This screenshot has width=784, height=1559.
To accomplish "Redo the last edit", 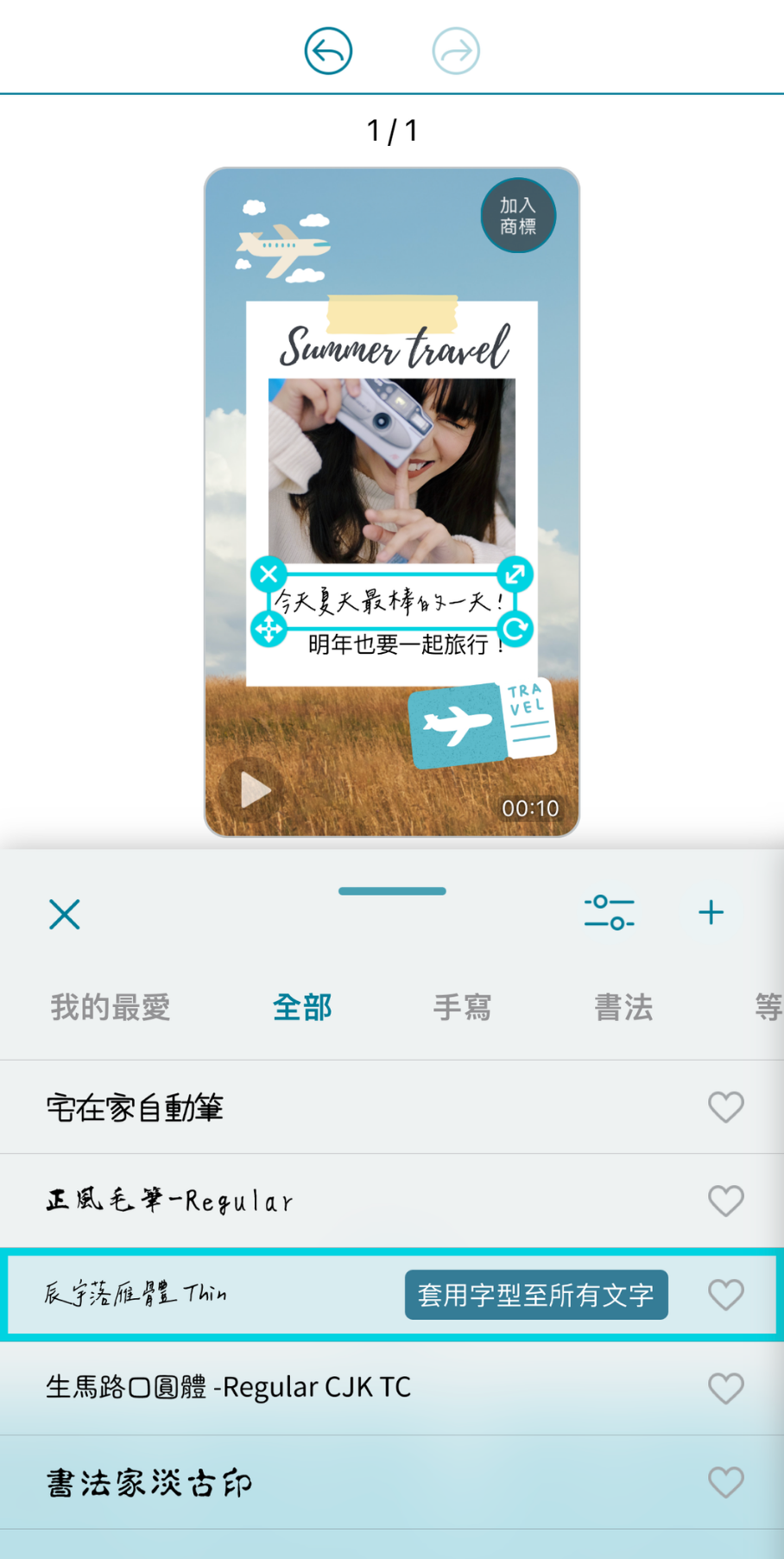I will (x=456, y=51).
